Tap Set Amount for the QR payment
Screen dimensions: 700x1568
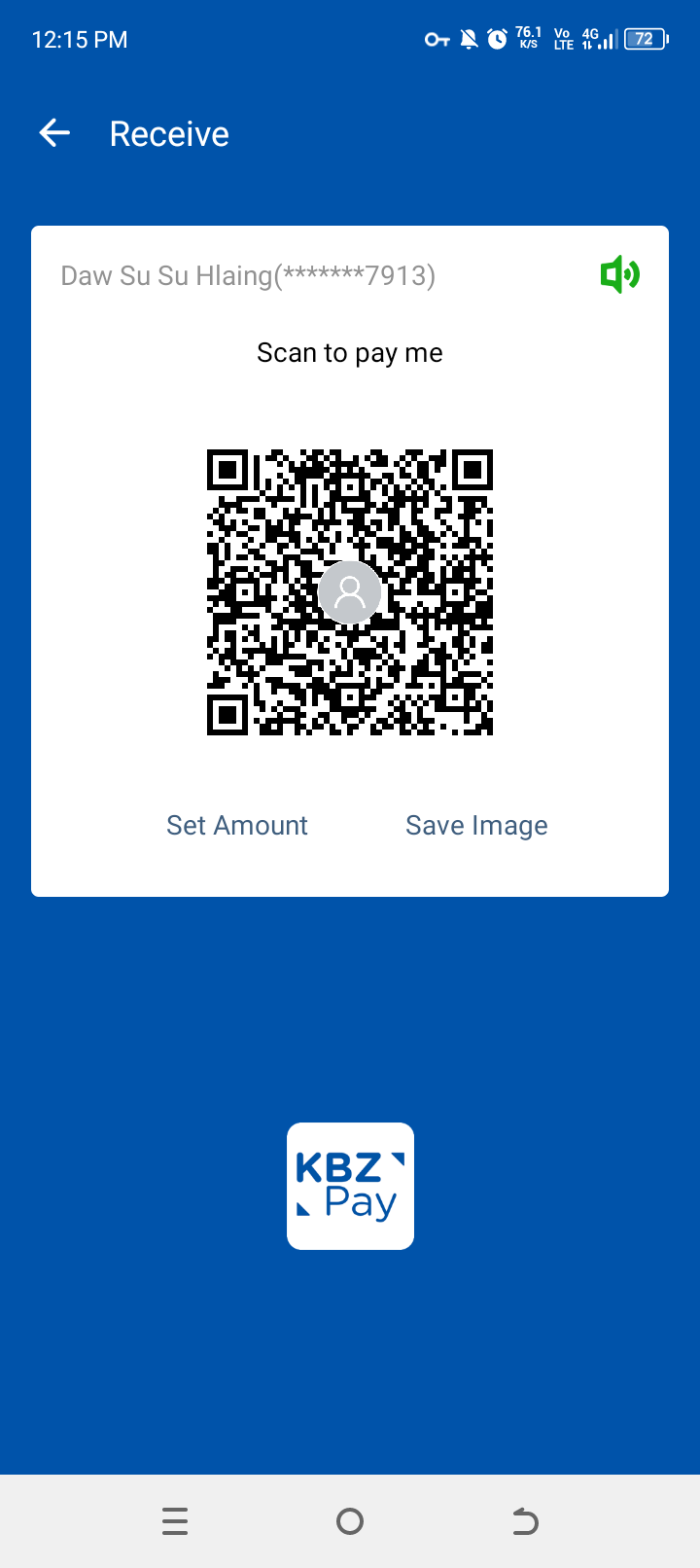tap(237, 826)
